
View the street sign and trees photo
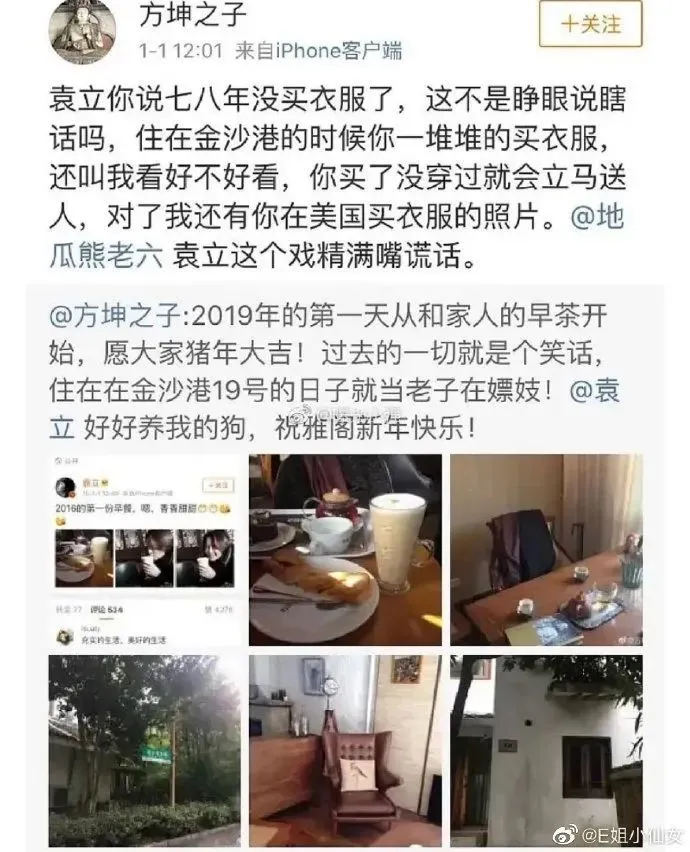[144, 750]
